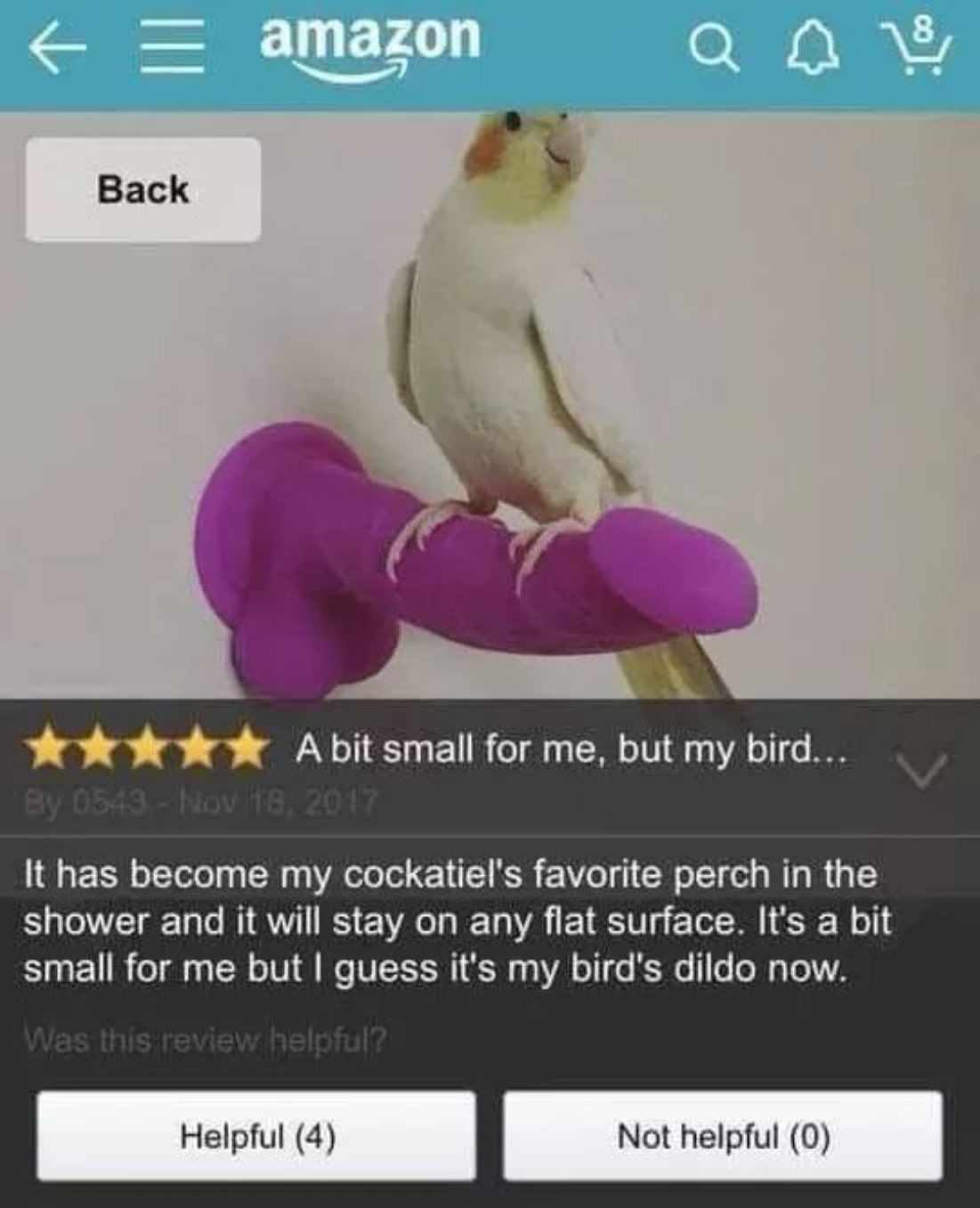Image resolution: width=980 pixels, height=1208 pixels.
Task: Tap the Back button over the image
Action: (x=143, y=190)
